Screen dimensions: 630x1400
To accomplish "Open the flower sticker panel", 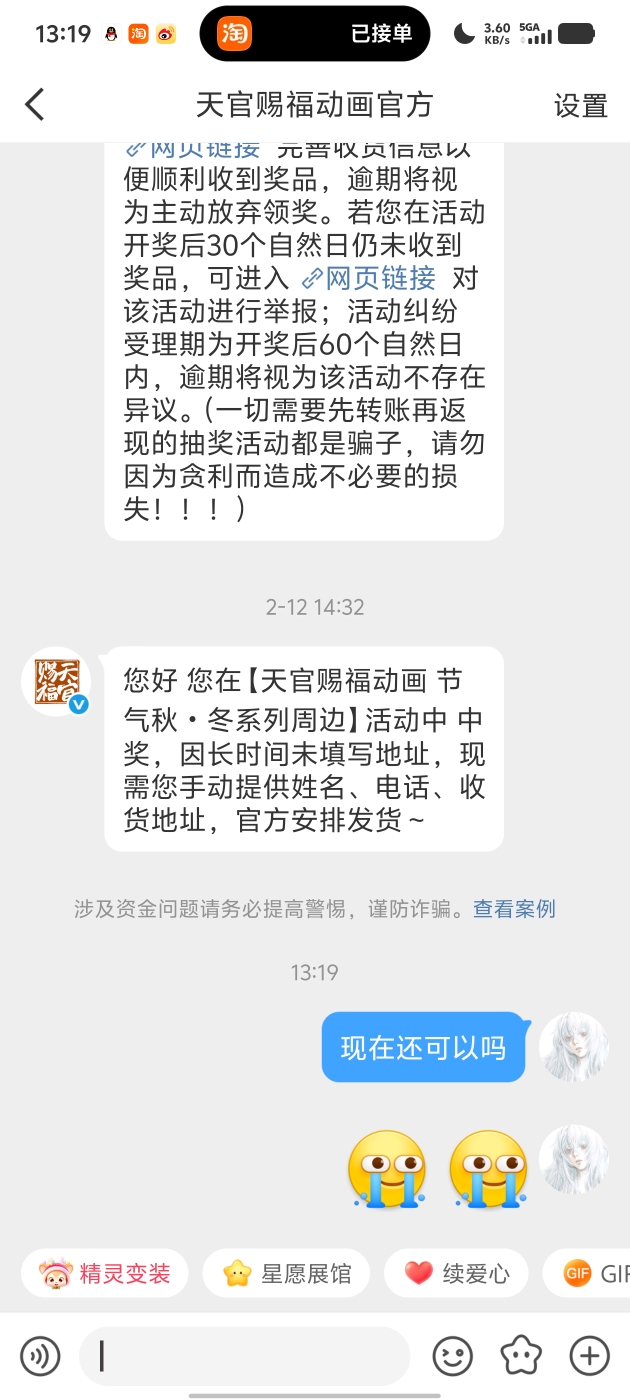I will pos(521,1357).
